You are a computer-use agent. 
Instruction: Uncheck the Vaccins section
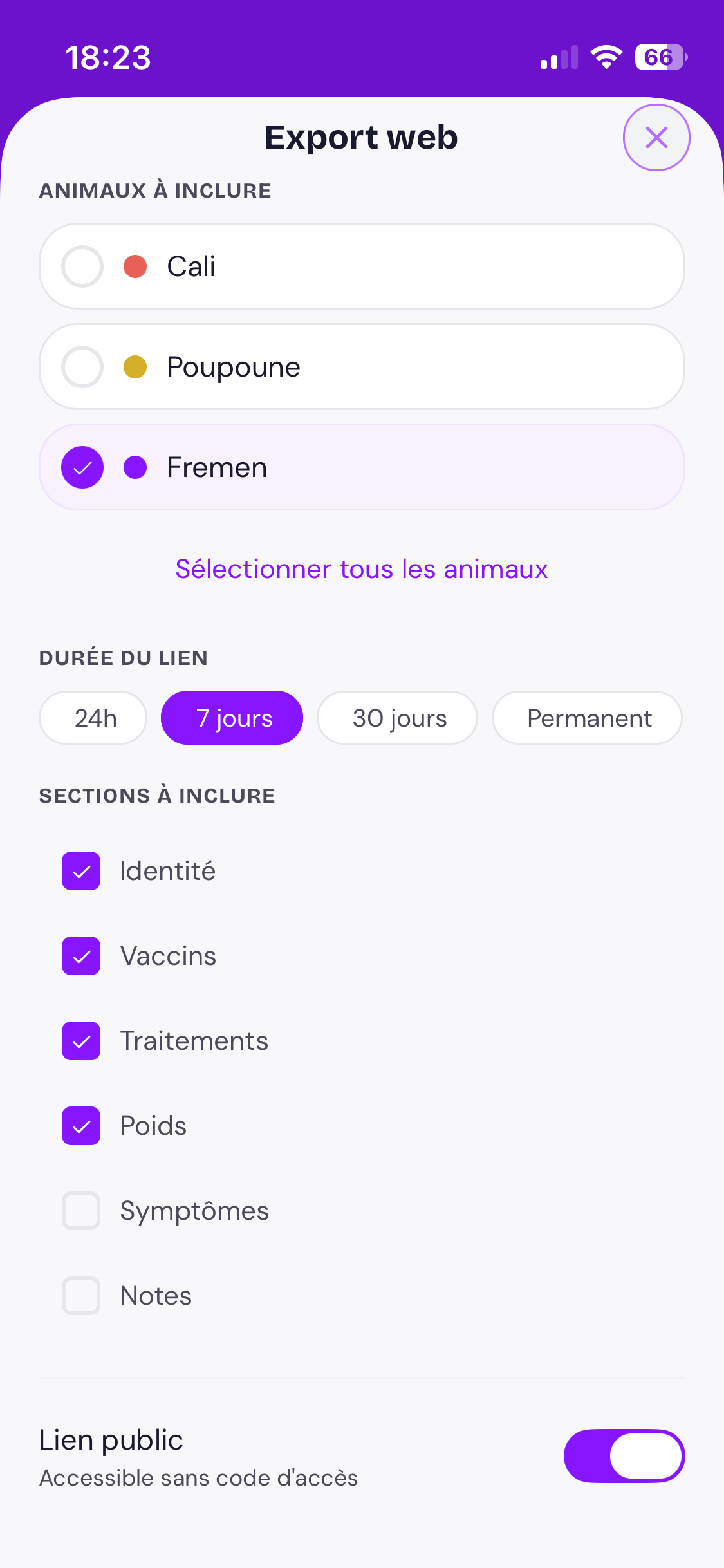pyautogui.click(x=80, y=956)
